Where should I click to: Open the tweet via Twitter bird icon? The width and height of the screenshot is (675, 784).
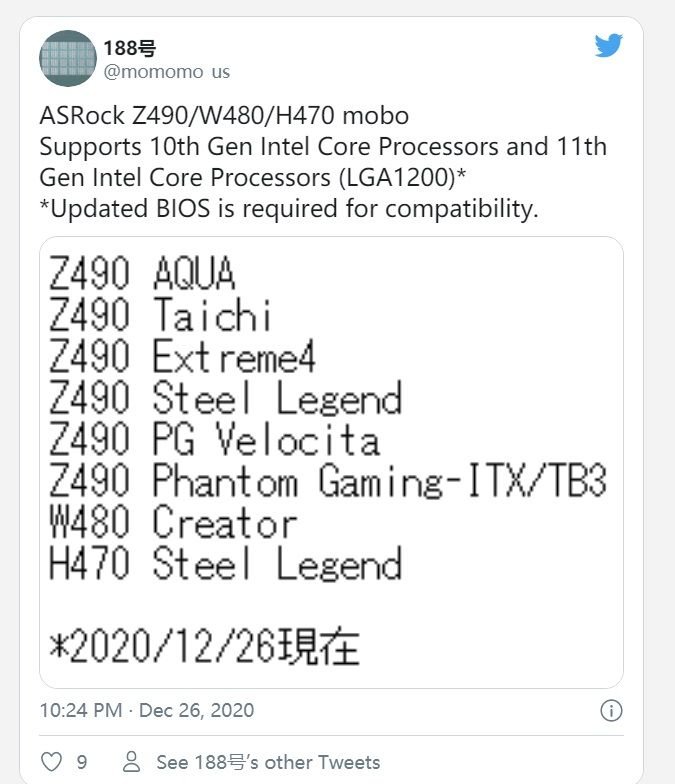pyautogui.click(x=609, y=46)
